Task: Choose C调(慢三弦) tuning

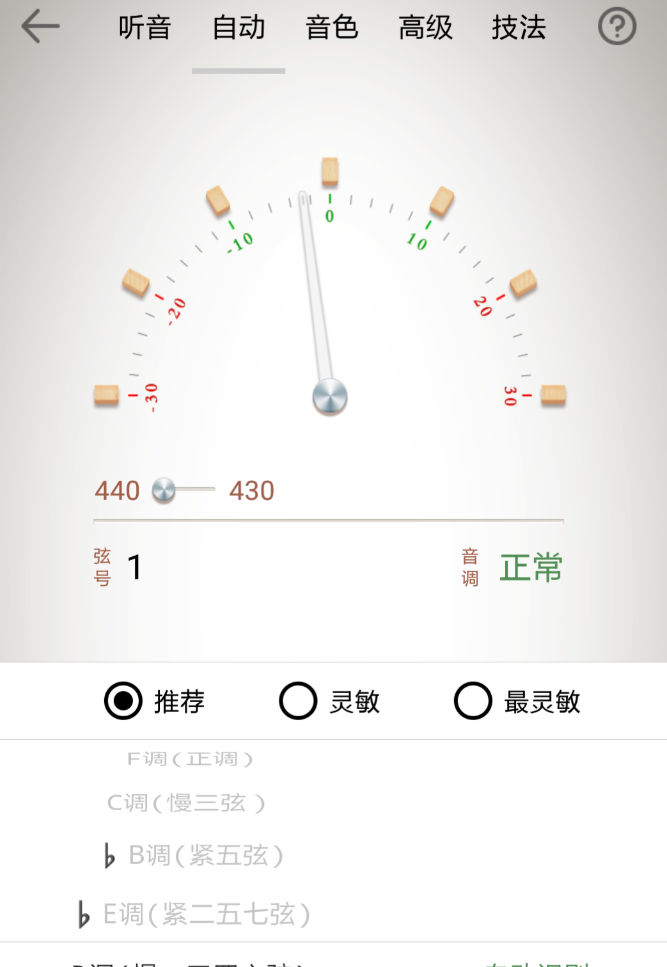Action: pos(187,803)
